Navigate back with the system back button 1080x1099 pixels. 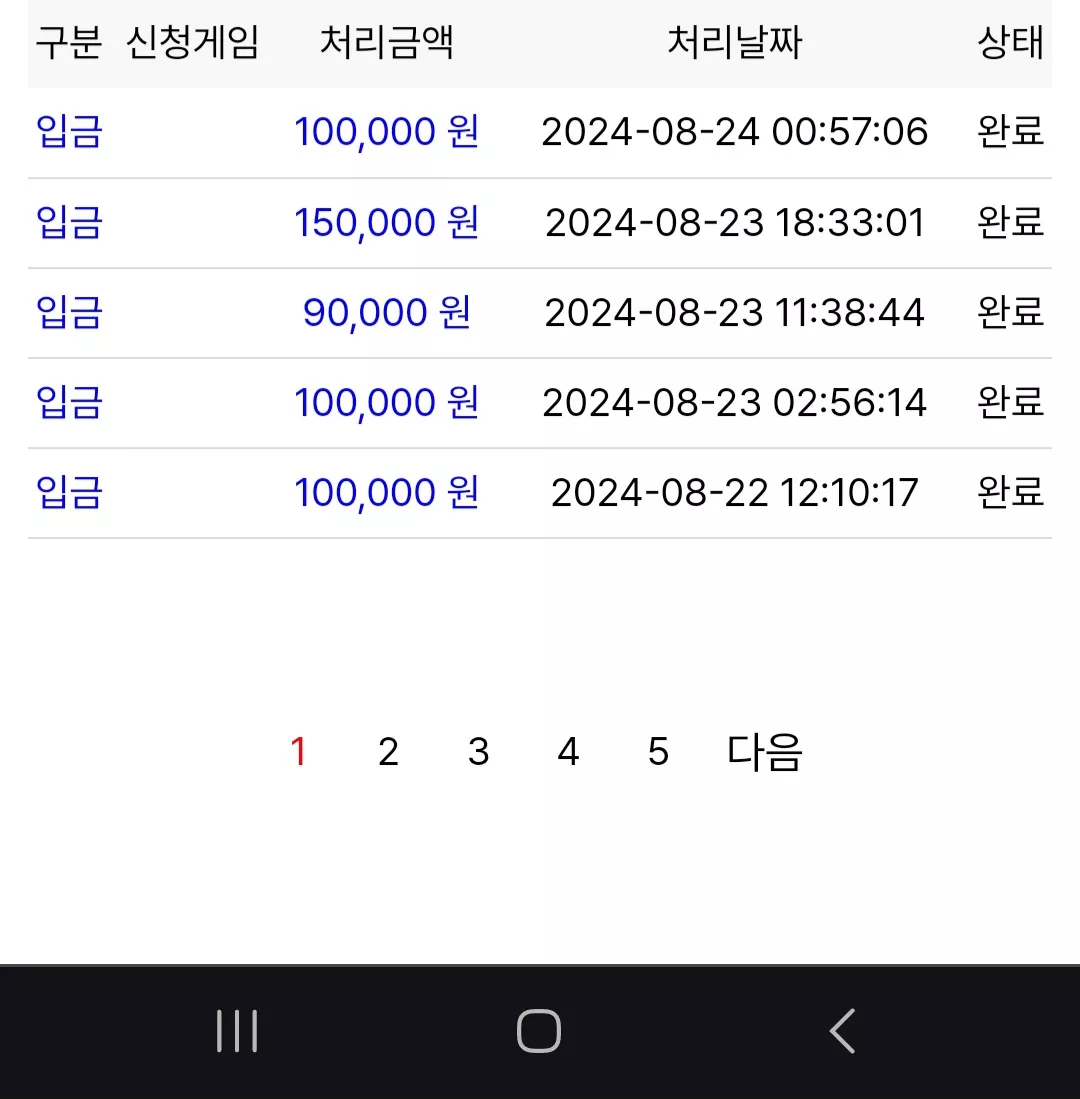[x=842, y=1031]
